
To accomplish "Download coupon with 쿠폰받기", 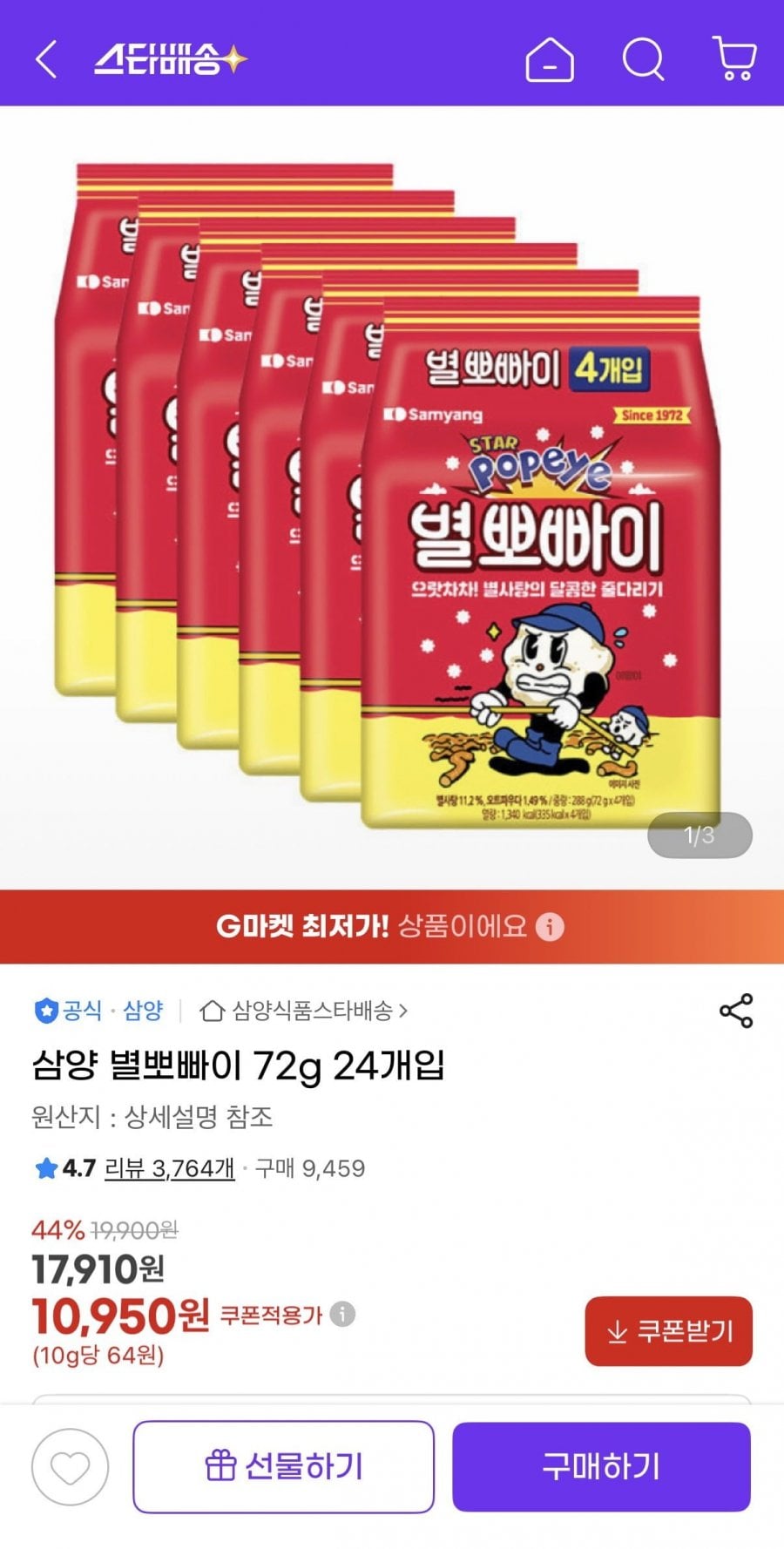I will (668, 1331).
